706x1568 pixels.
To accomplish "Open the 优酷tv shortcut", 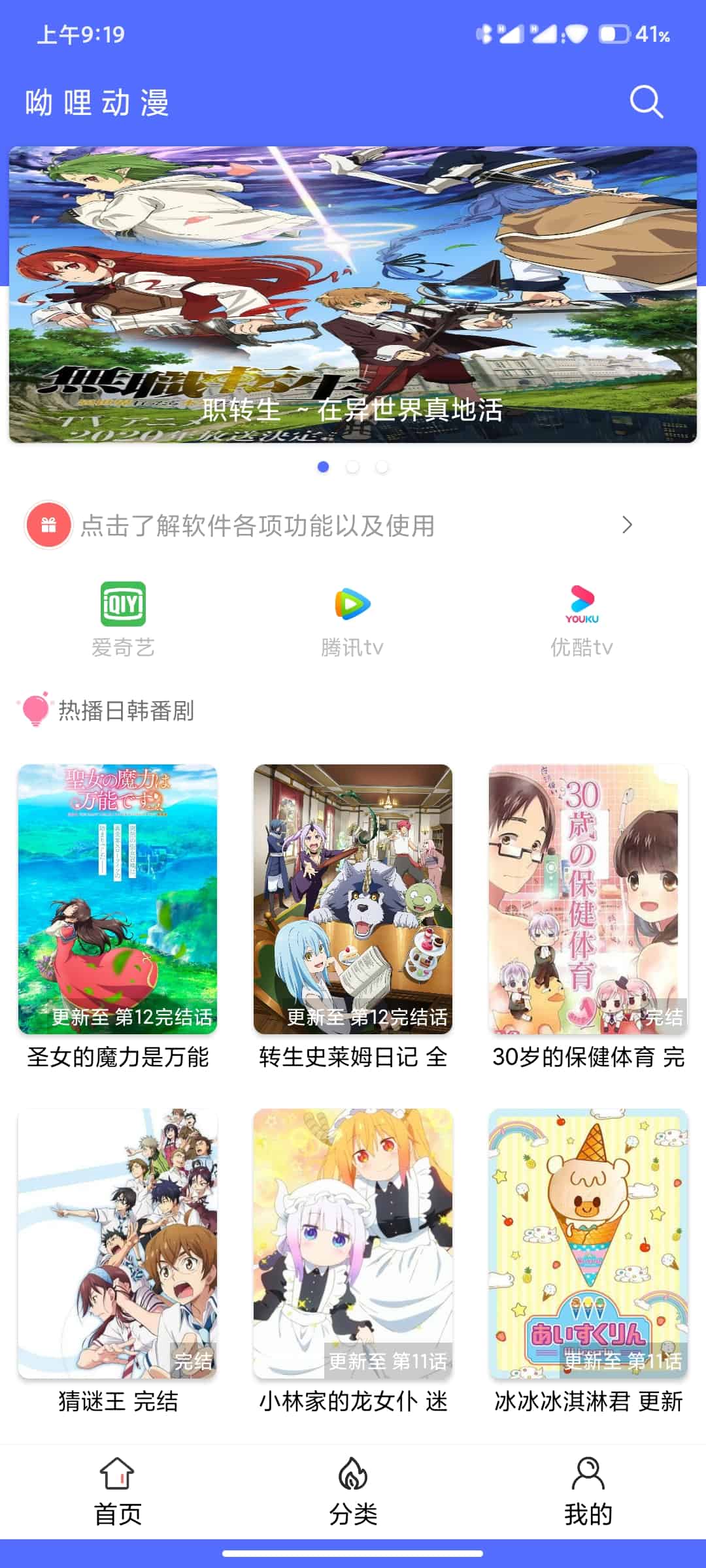I will tap(582, 618).
